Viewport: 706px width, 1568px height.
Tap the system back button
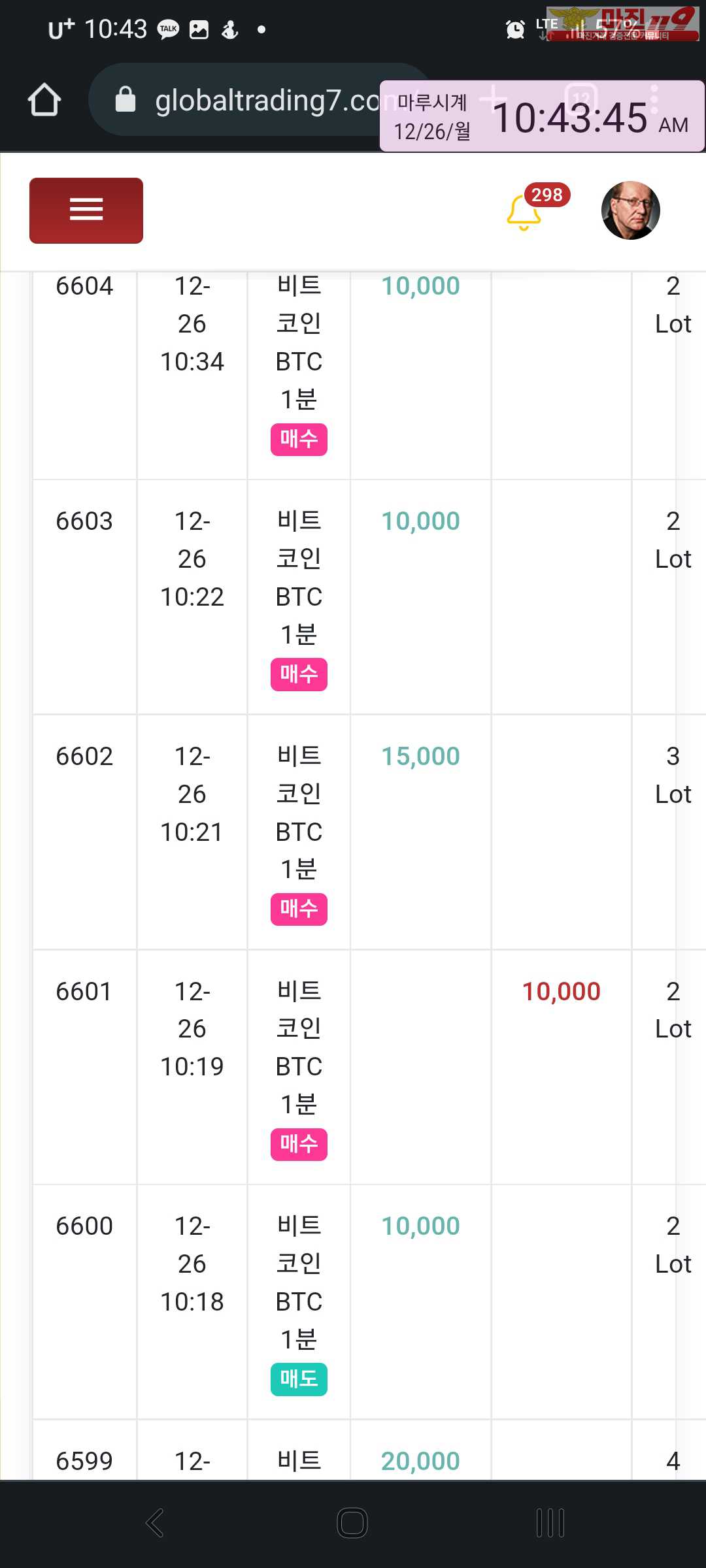155,1523
